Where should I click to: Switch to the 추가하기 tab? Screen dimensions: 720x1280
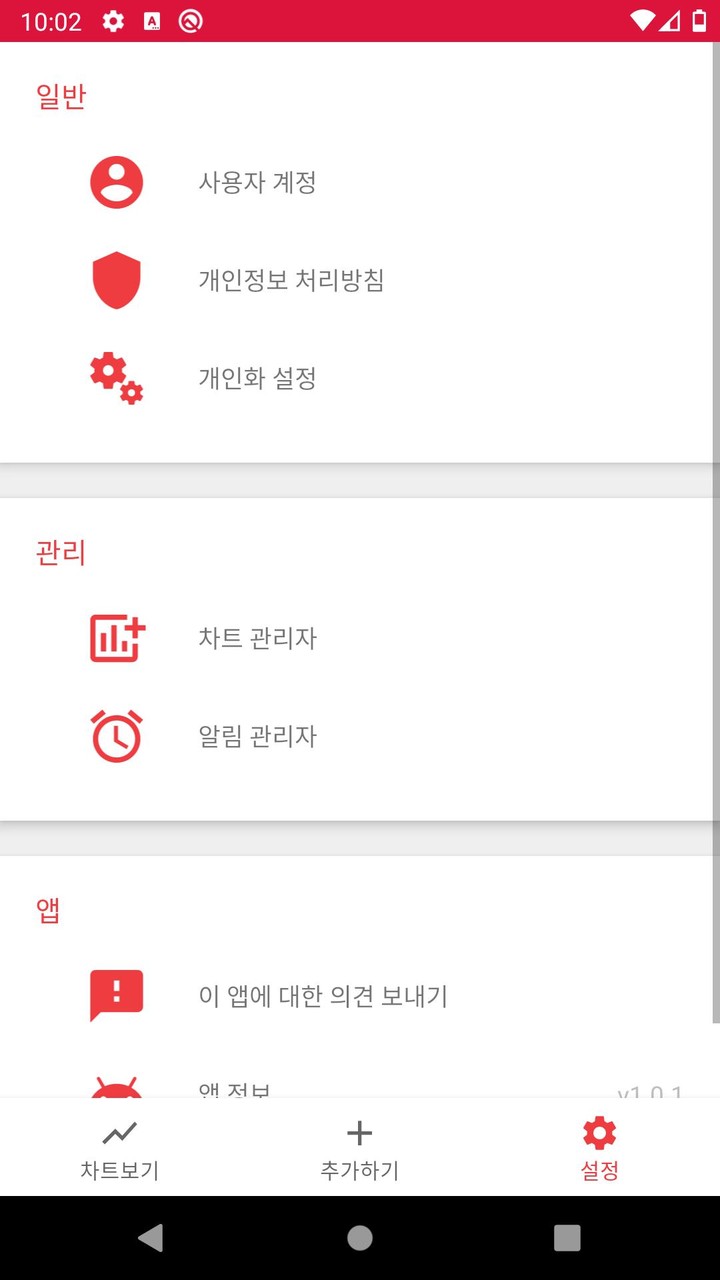click(x=359, y=1146)
